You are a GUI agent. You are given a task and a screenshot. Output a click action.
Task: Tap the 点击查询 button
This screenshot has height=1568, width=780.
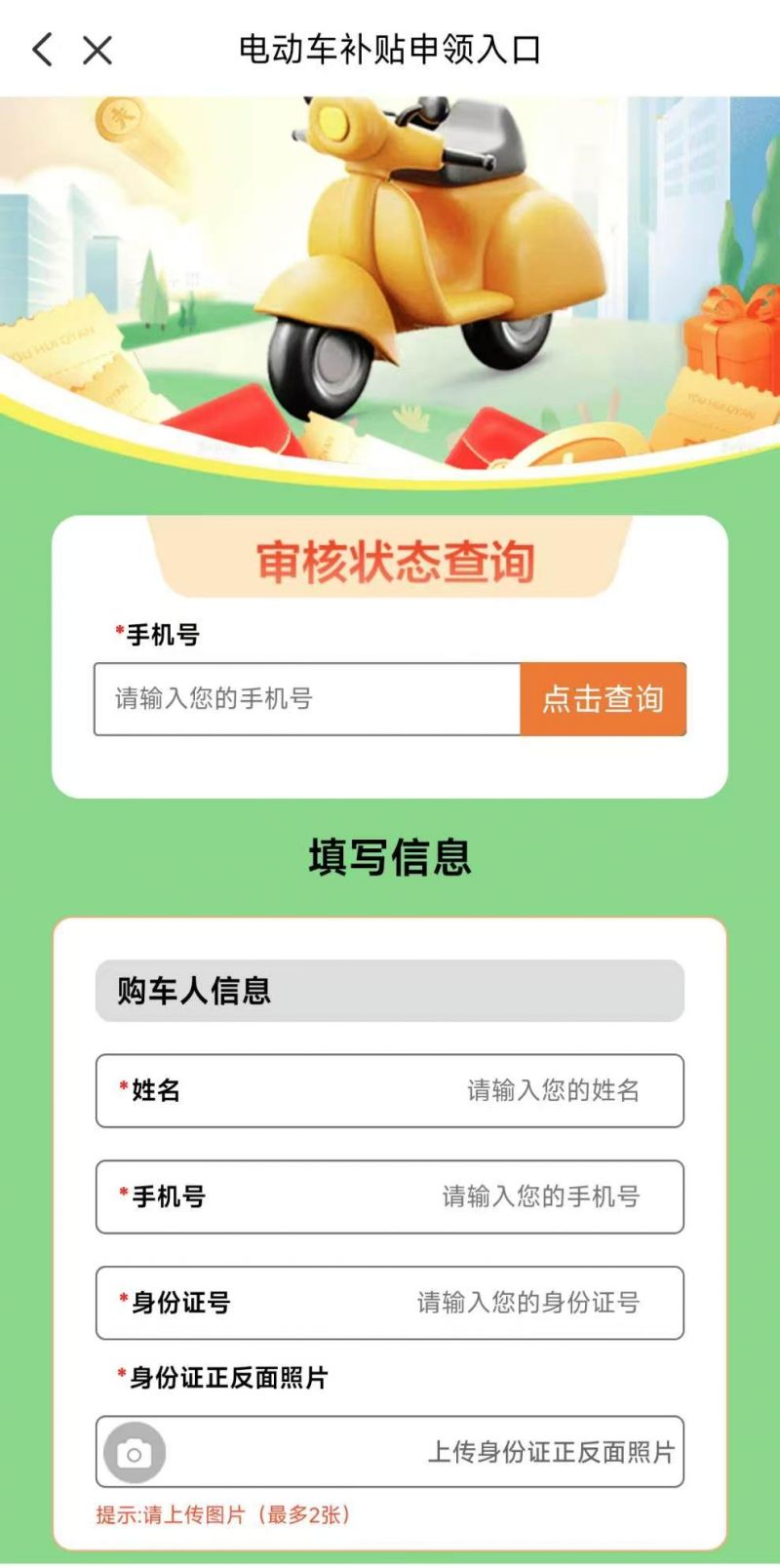click(x=603, y=699)
